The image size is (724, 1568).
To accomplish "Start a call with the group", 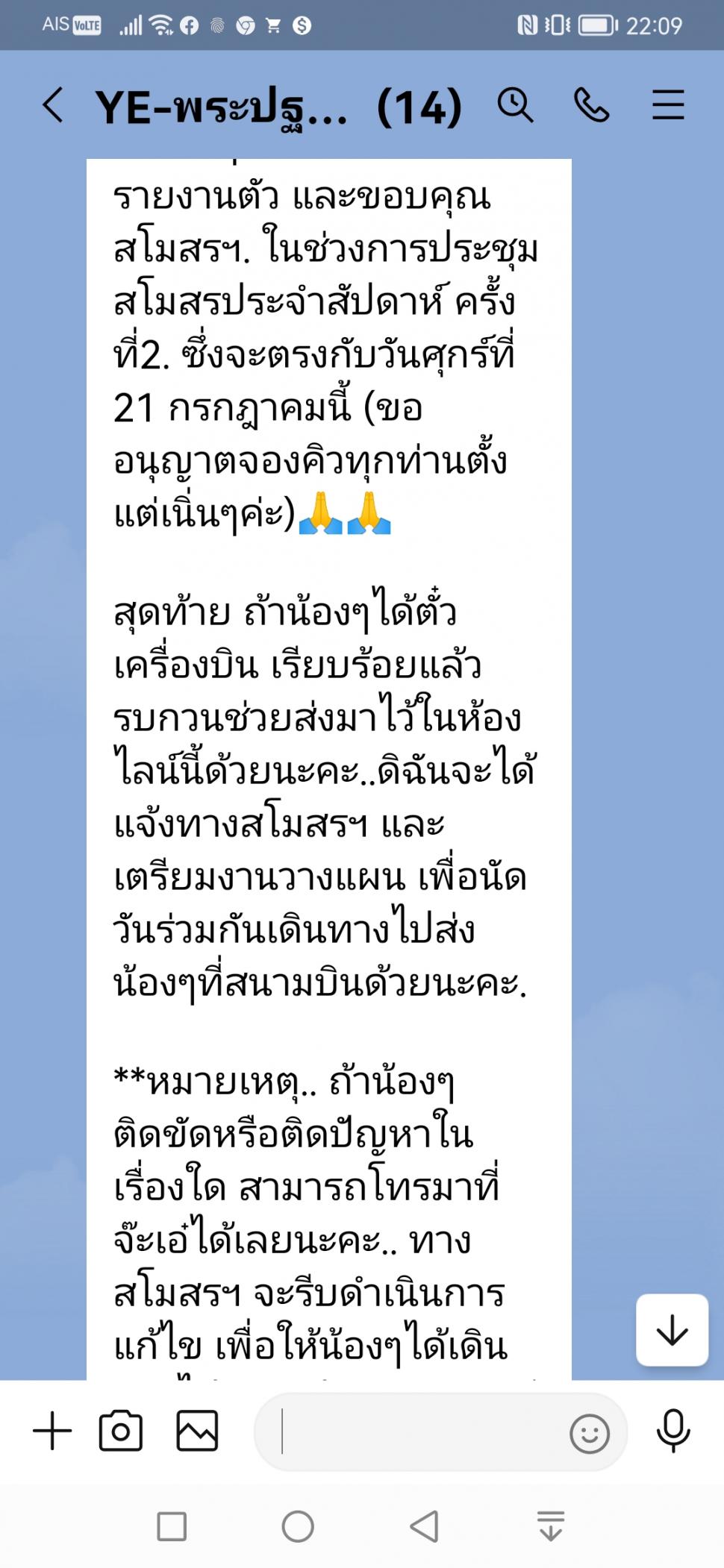I will (592, 104).
